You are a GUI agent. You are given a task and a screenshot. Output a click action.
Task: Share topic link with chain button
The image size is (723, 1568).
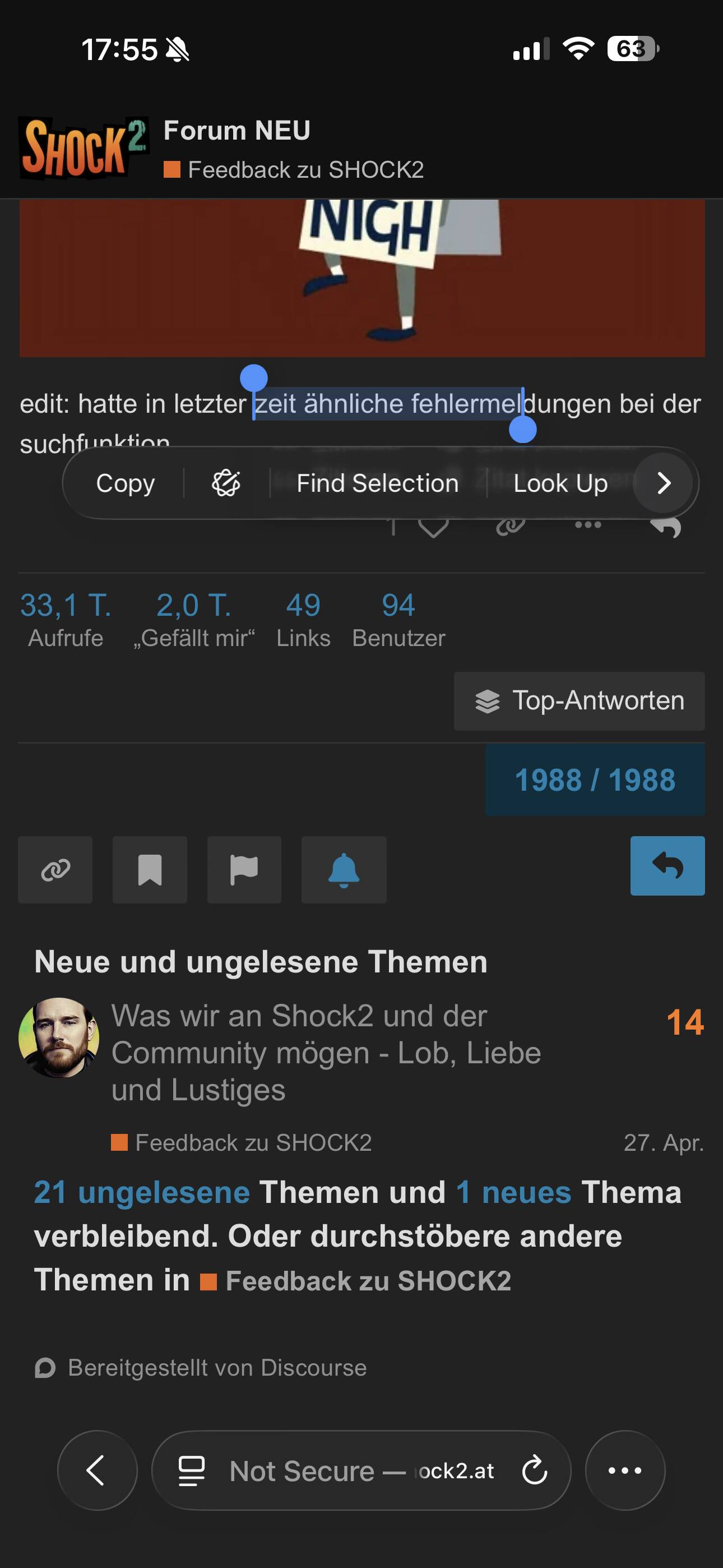[x=55, y=869]
